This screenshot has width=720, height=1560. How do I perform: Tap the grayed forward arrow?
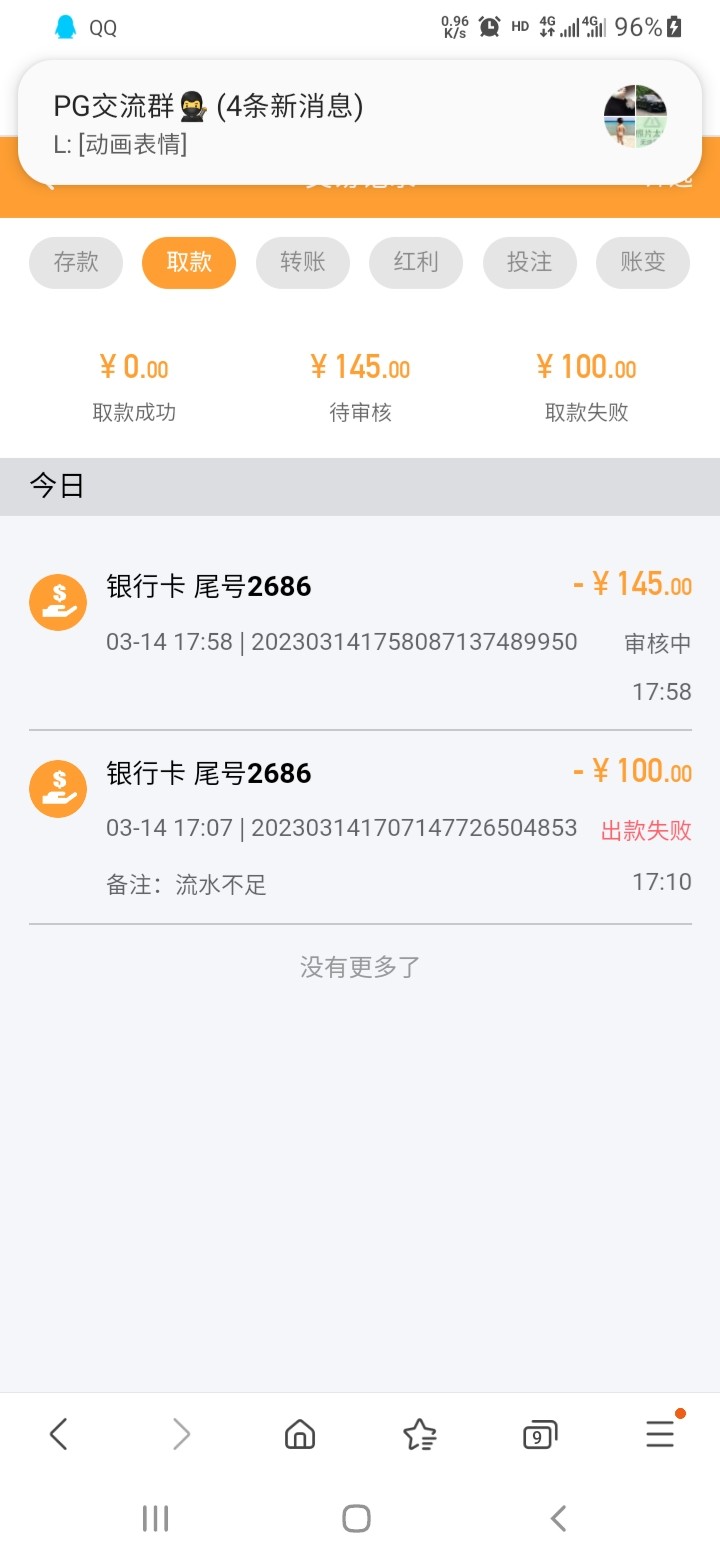(179, 1433)
